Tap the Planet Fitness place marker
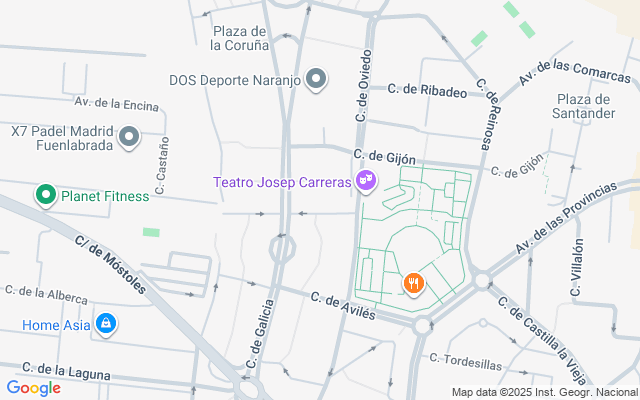The height and width of the screenshot is (400, 640). [45, 195]
